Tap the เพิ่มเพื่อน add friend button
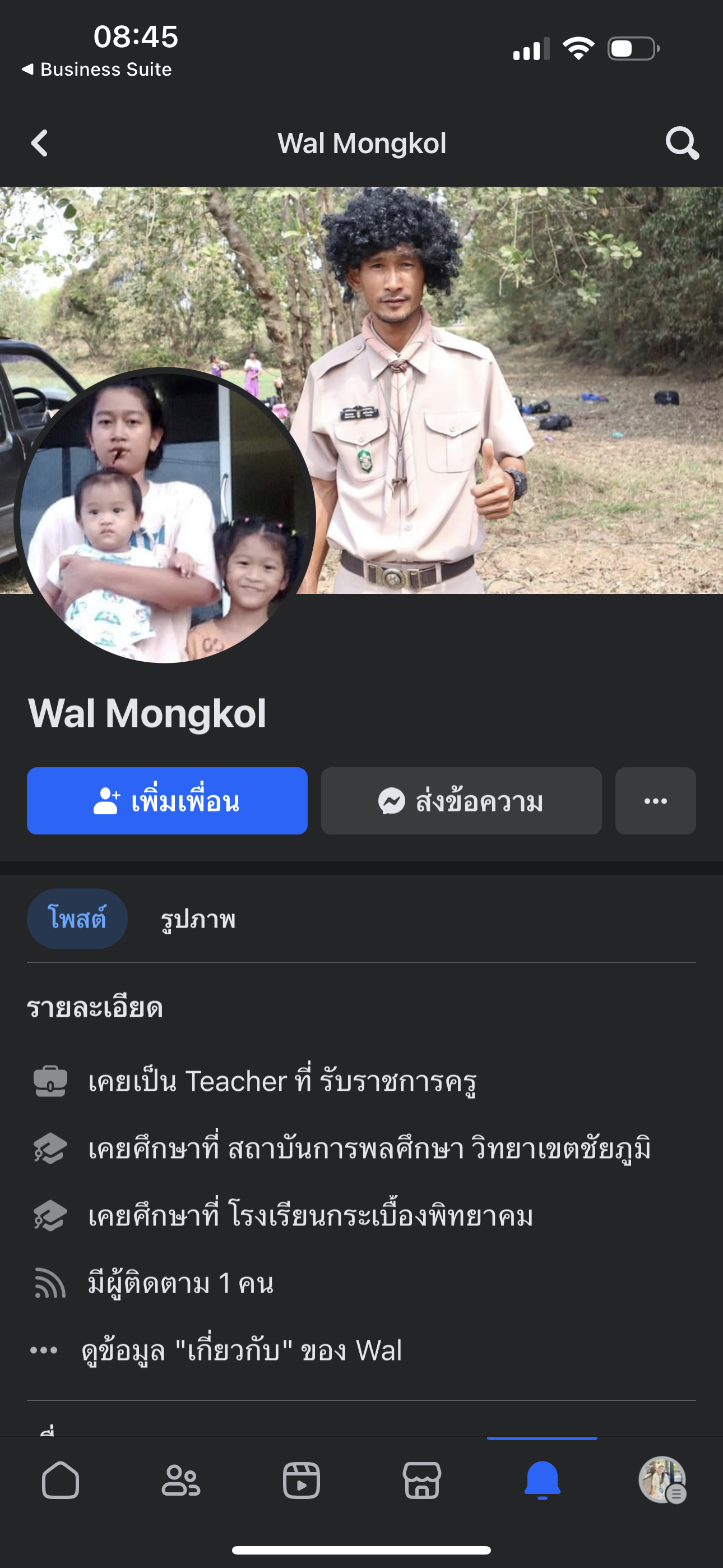Image resolution: width=723 pixels, height=1568 pixels. 167,801
